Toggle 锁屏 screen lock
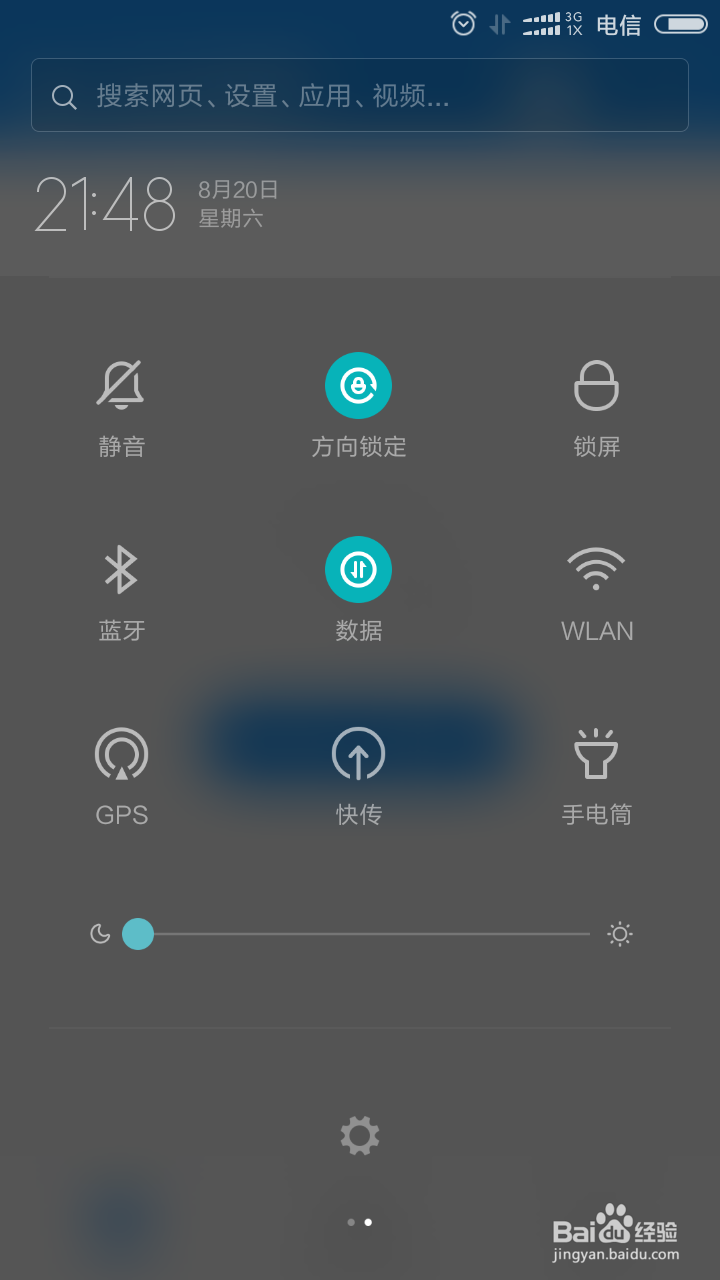 (x=596, y=385)
